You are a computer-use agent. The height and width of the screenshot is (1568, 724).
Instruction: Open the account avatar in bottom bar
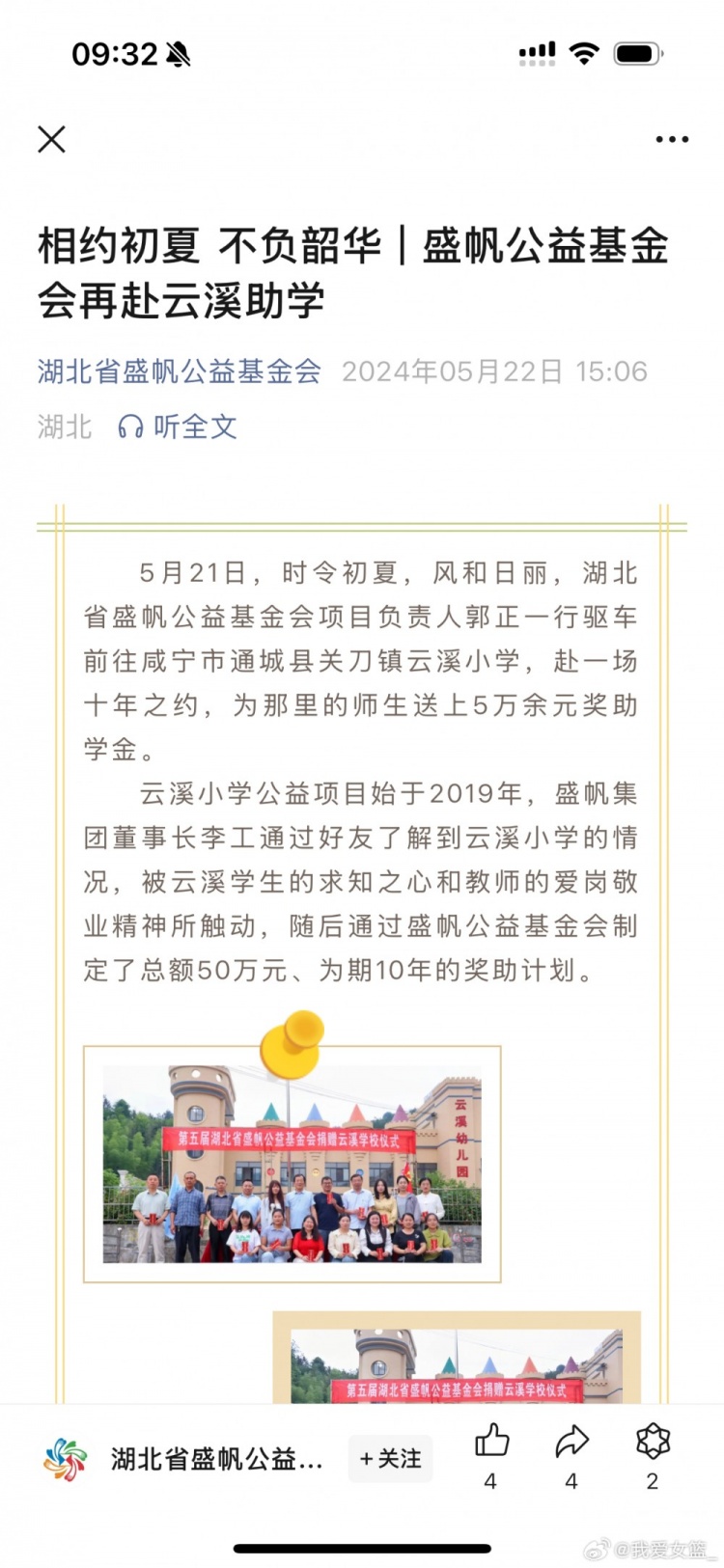click(x=66, y=1459)
